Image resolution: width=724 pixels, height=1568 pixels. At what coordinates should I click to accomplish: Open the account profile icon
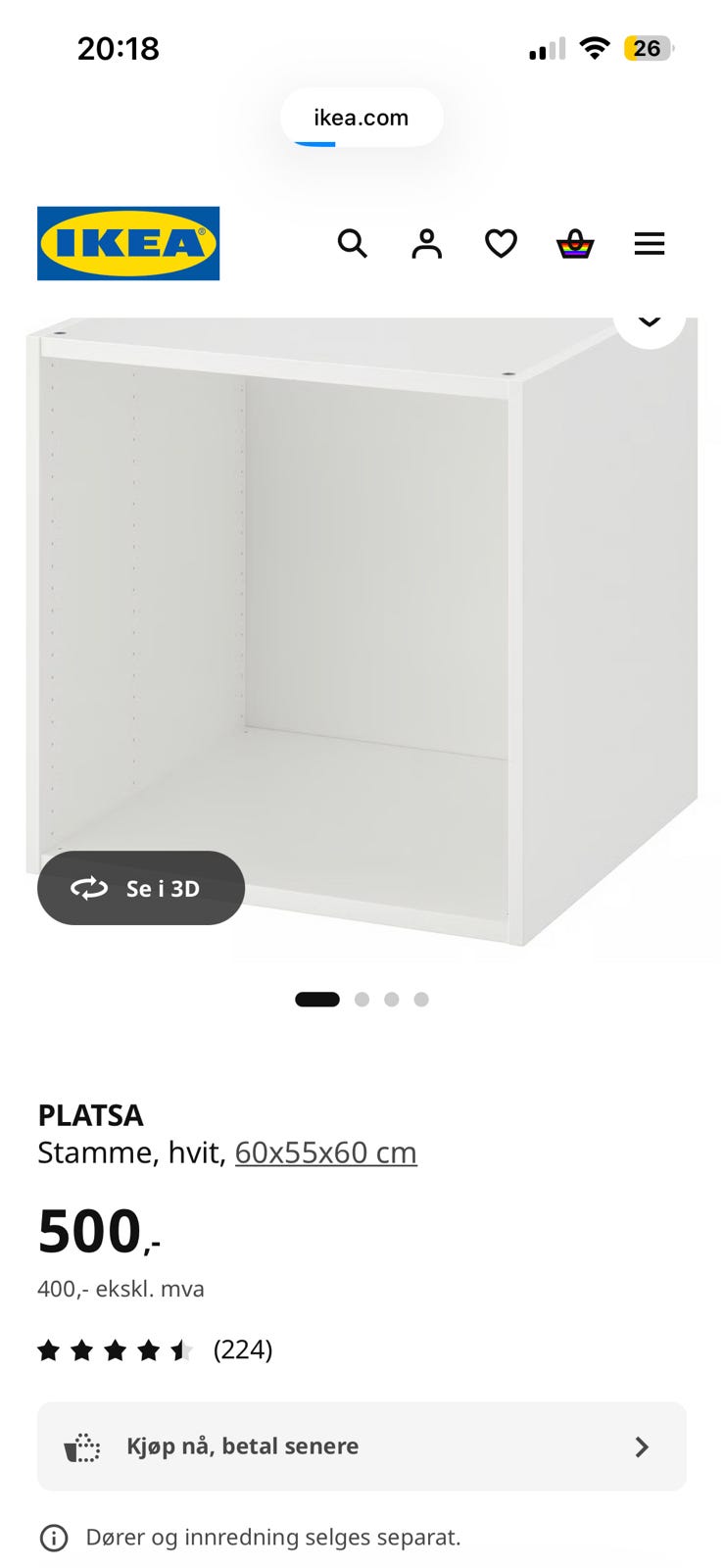point(426,243)
